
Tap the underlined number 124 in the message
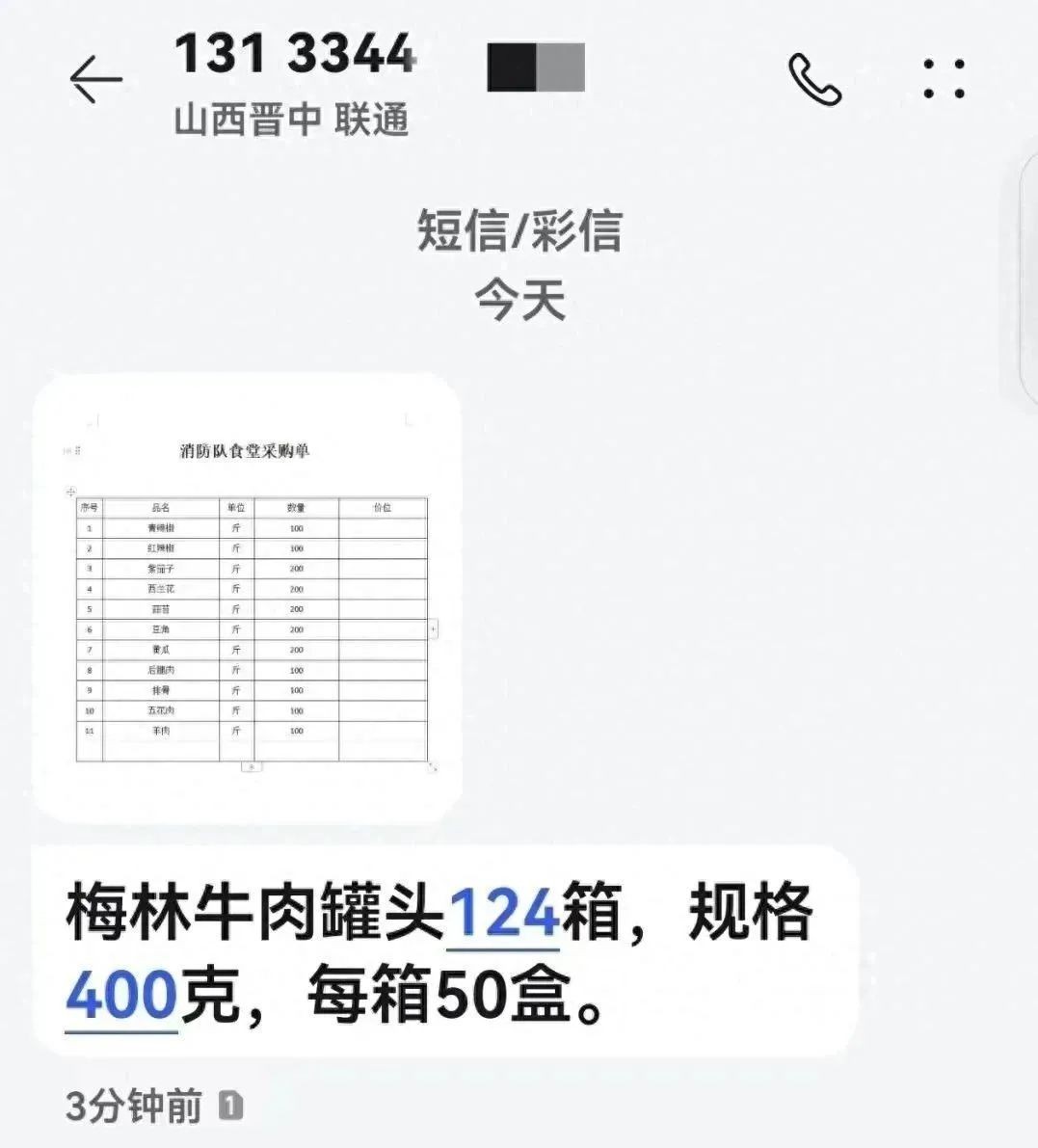point(504,914)
